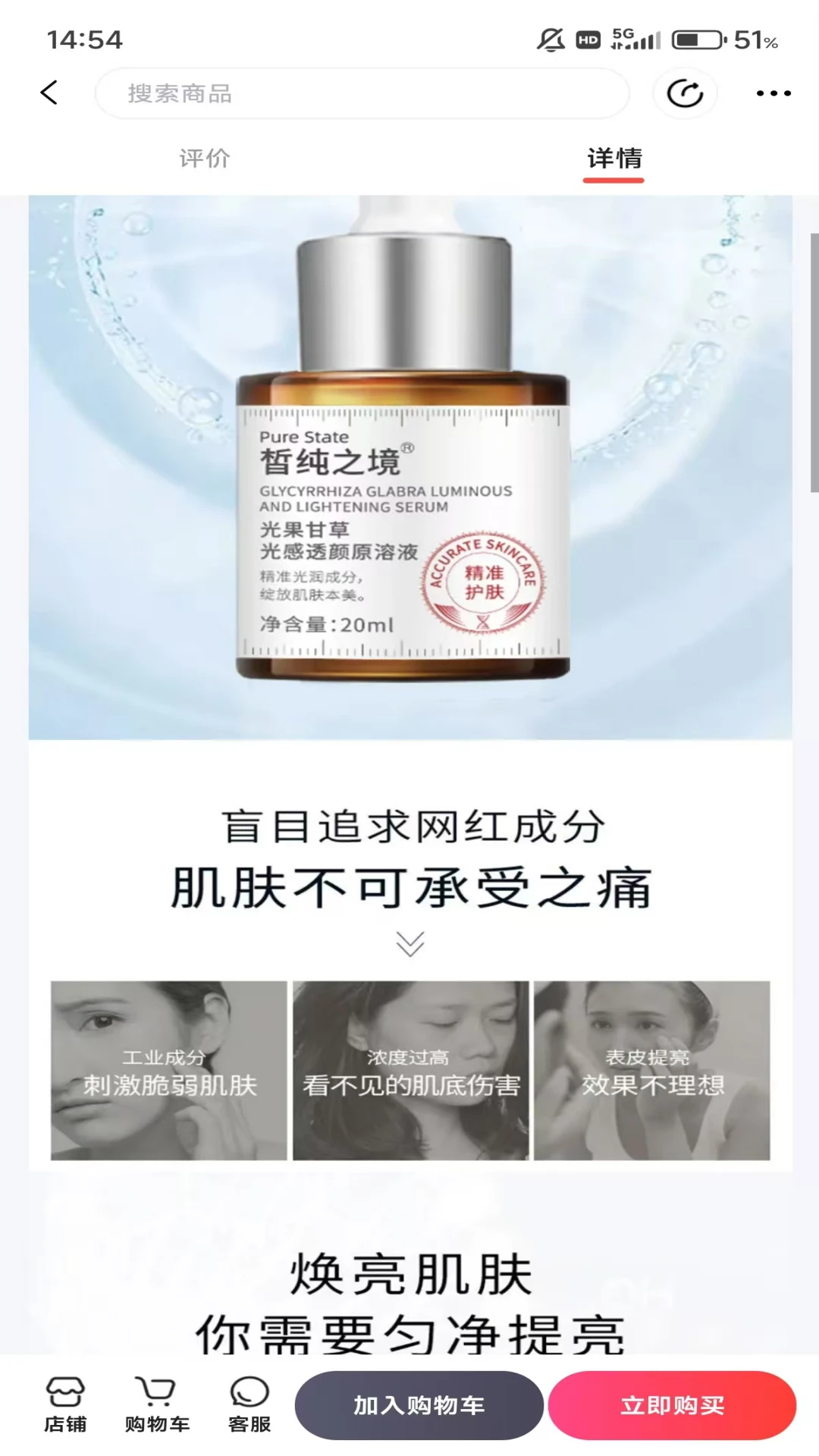Go back to the previous page

click(49, 93)
